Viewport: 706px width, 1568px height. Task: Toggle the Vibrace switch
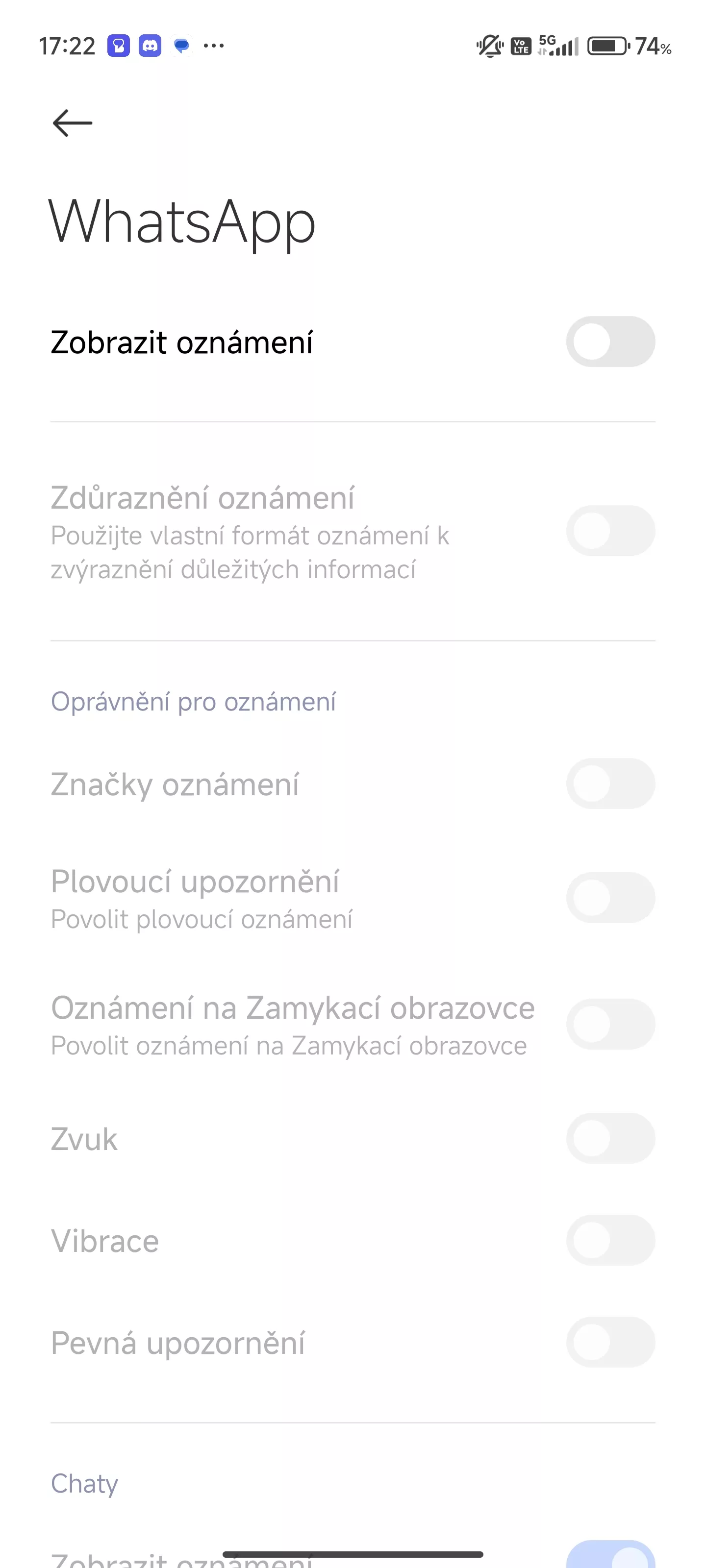[610, 1241]
